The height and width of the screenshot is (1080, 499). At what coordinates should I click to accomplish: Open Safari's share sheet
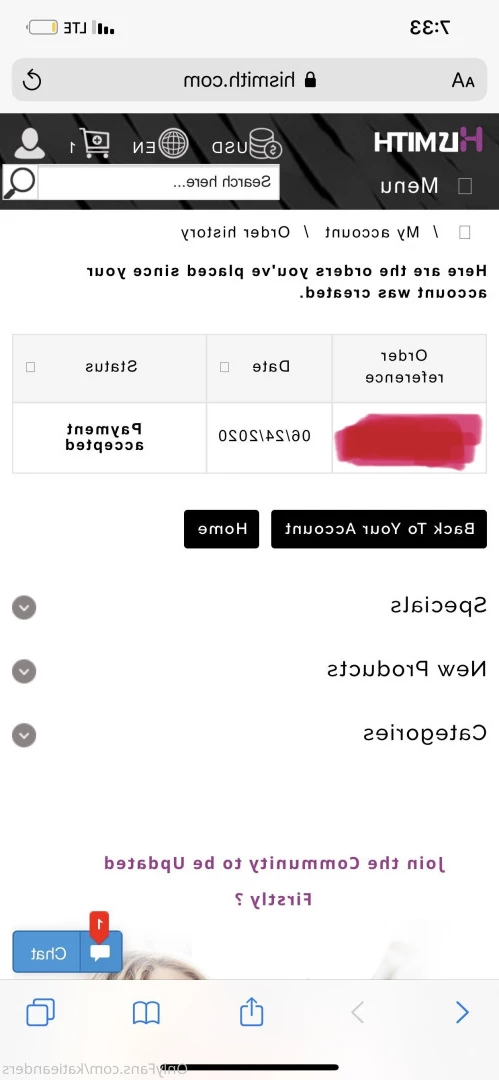[252, 1012]
